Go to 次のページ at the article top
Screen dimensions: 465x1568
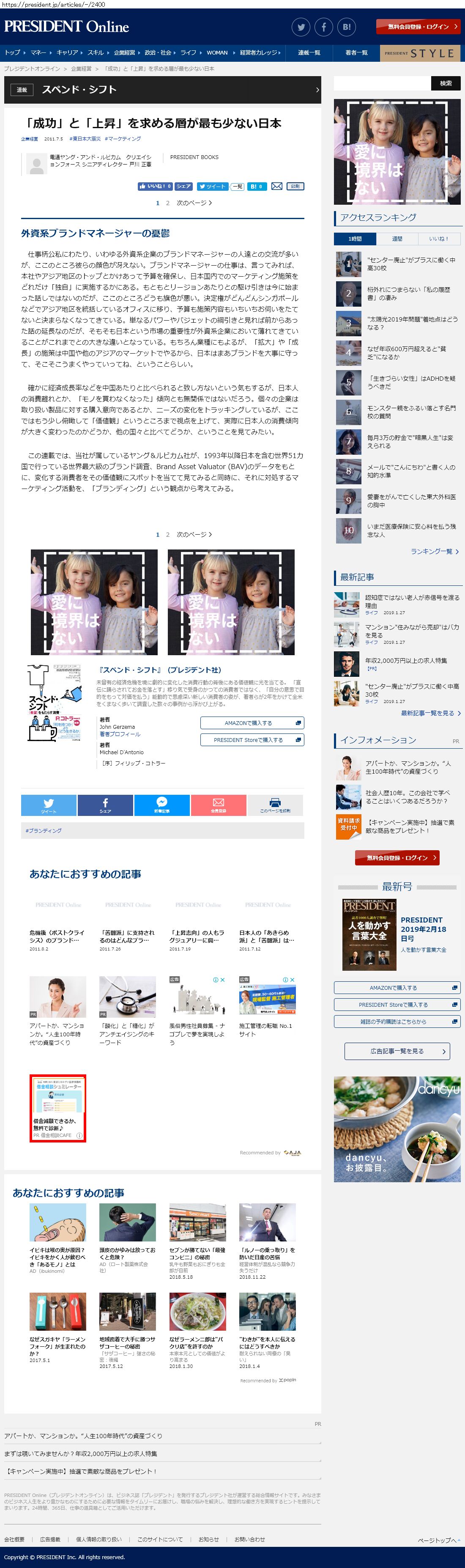pos(194,203)
